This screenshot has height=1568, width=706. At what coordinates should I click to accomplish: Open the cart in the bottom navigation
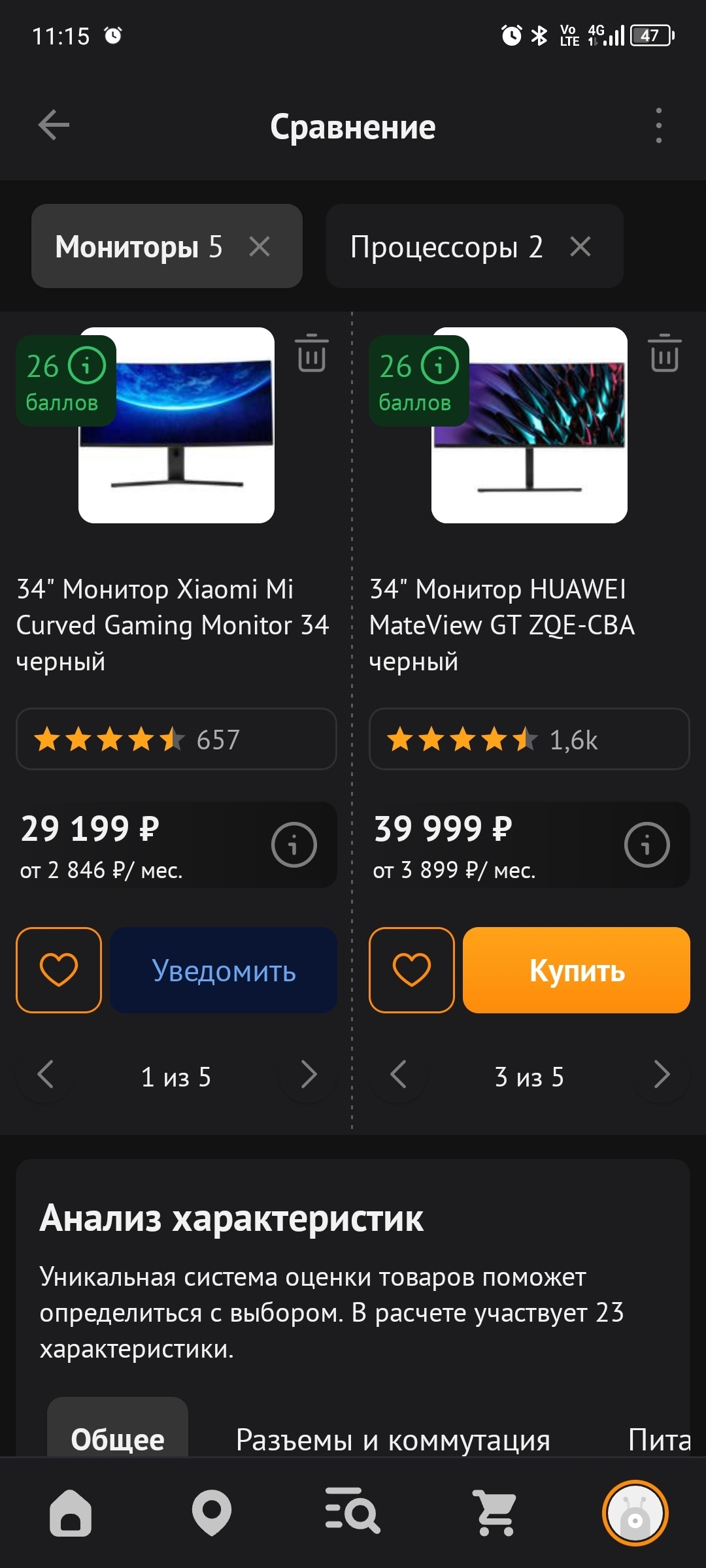point(495,1512)
